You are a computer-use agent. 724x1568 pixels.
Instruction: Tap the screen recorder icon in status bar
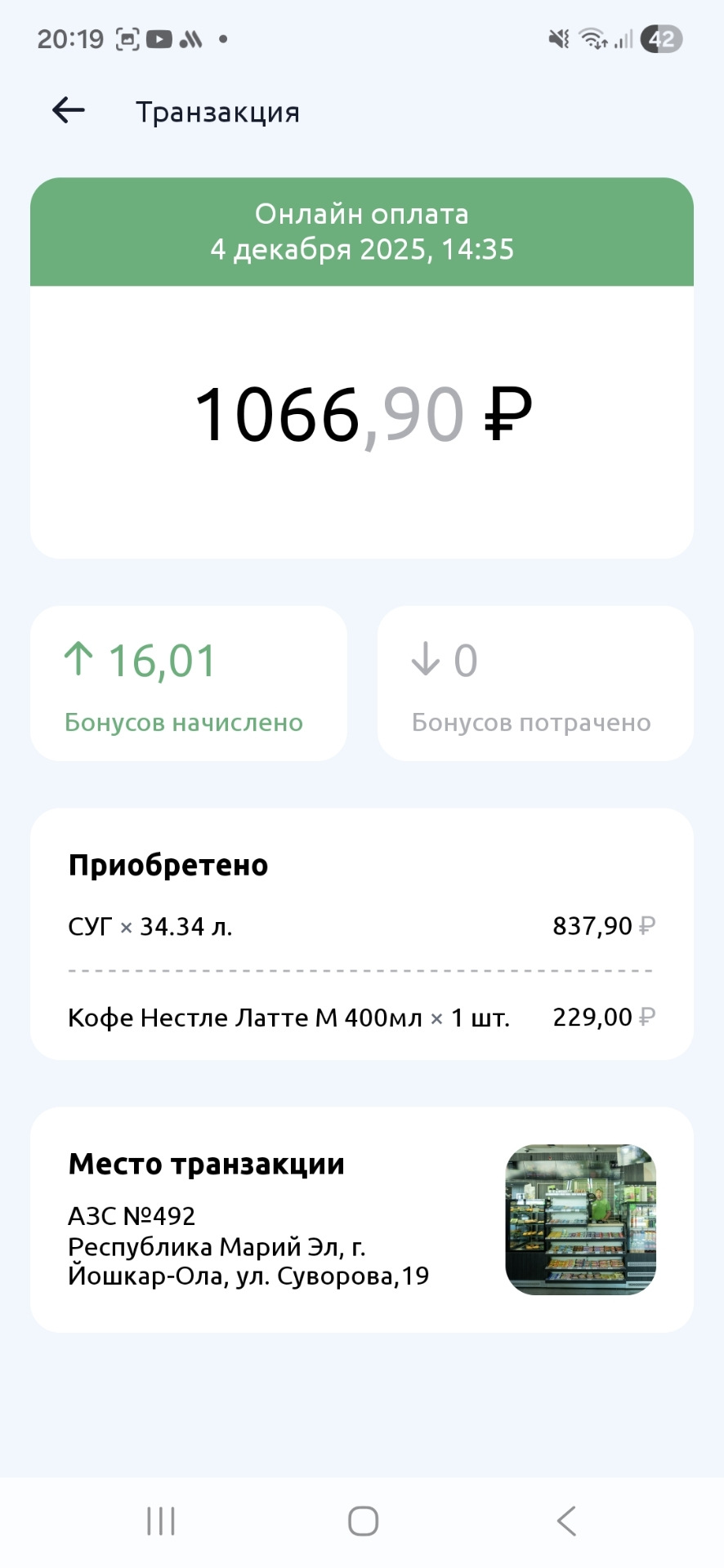[127, 38]
